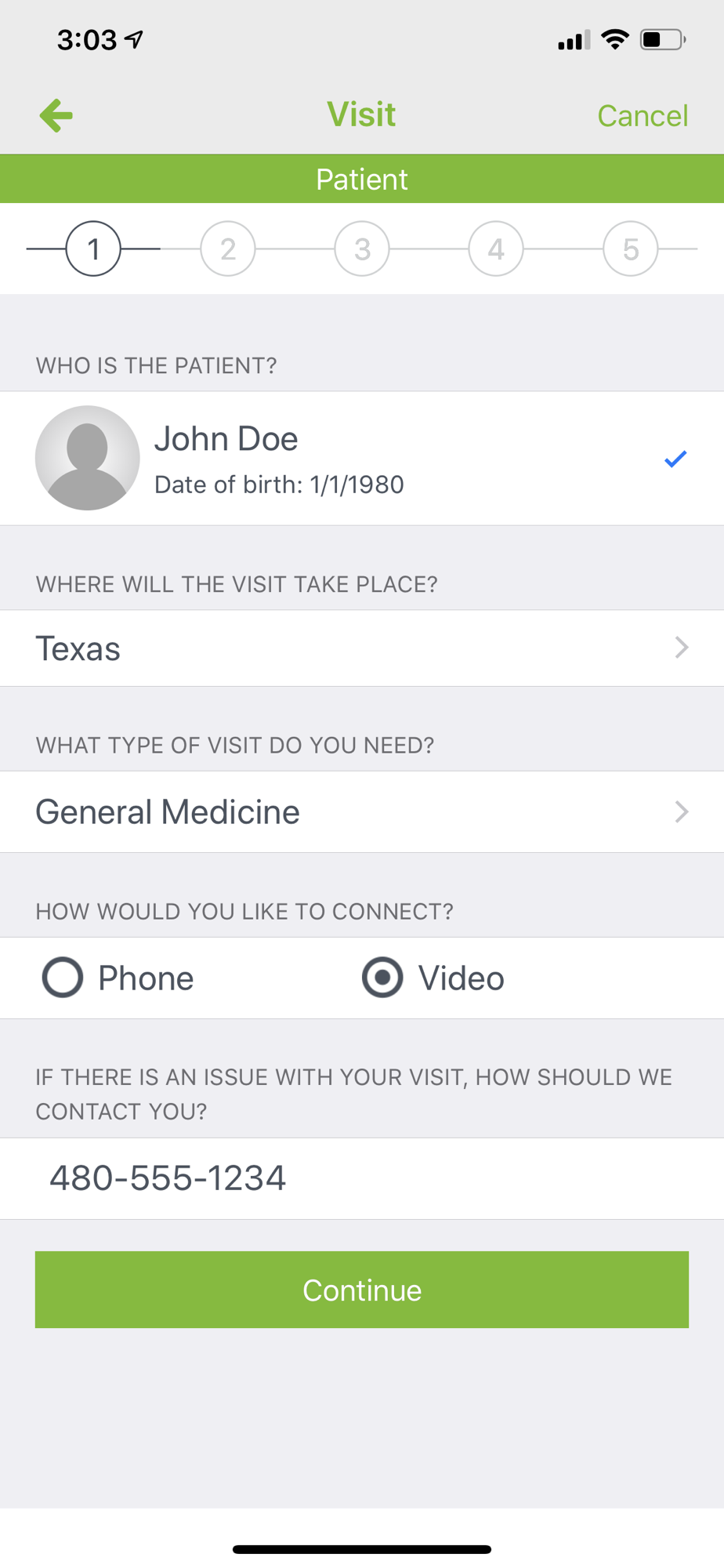Viewport: 724px width, 1568px height.
Task: Tap Continue to proceed
Action: (x=362, y=1290)
